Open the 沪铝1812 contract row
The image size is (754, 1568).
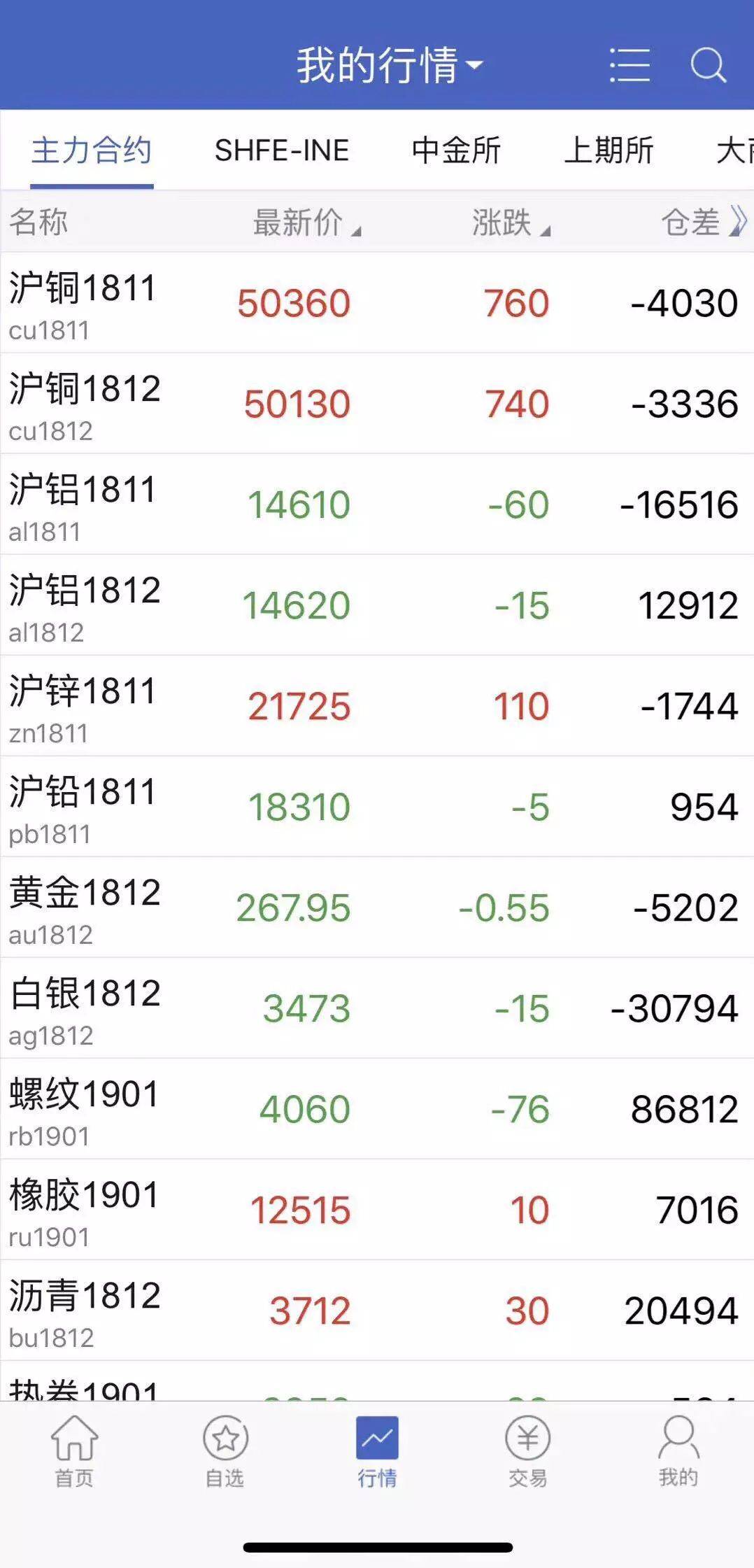click(377, 605)
